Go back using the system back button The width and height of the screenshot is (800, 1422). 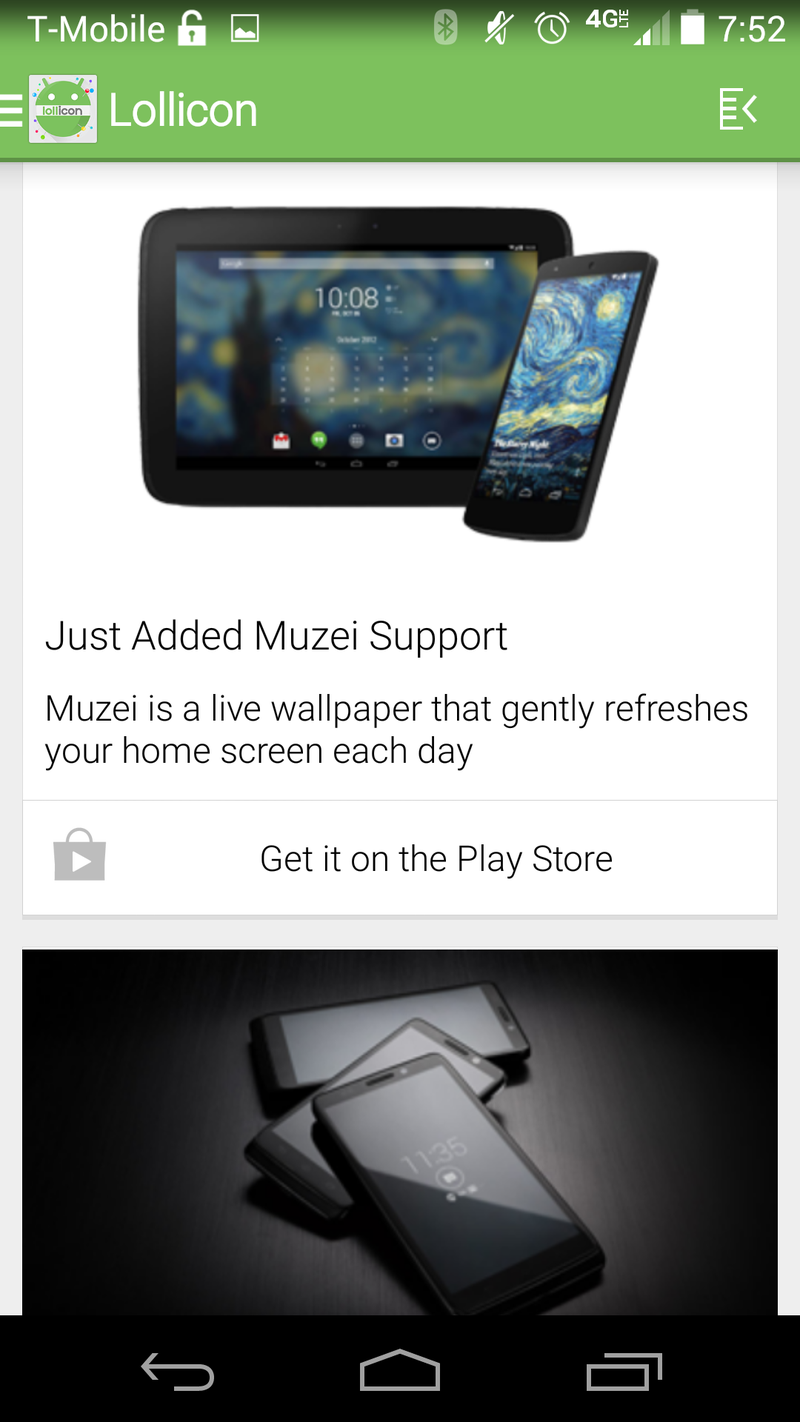(x=178, y=1370)
